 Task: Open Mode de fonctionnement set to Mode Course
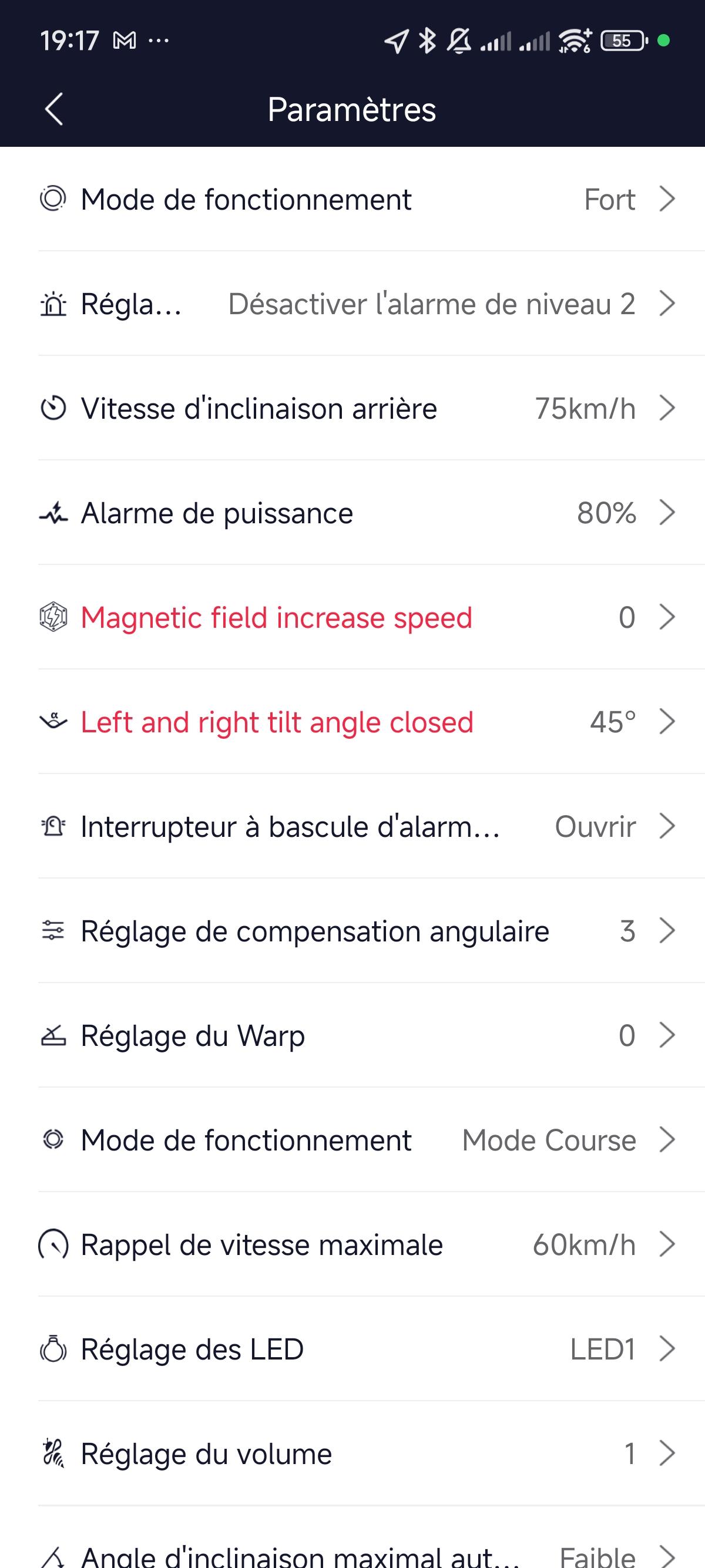tap(352, 1140)
